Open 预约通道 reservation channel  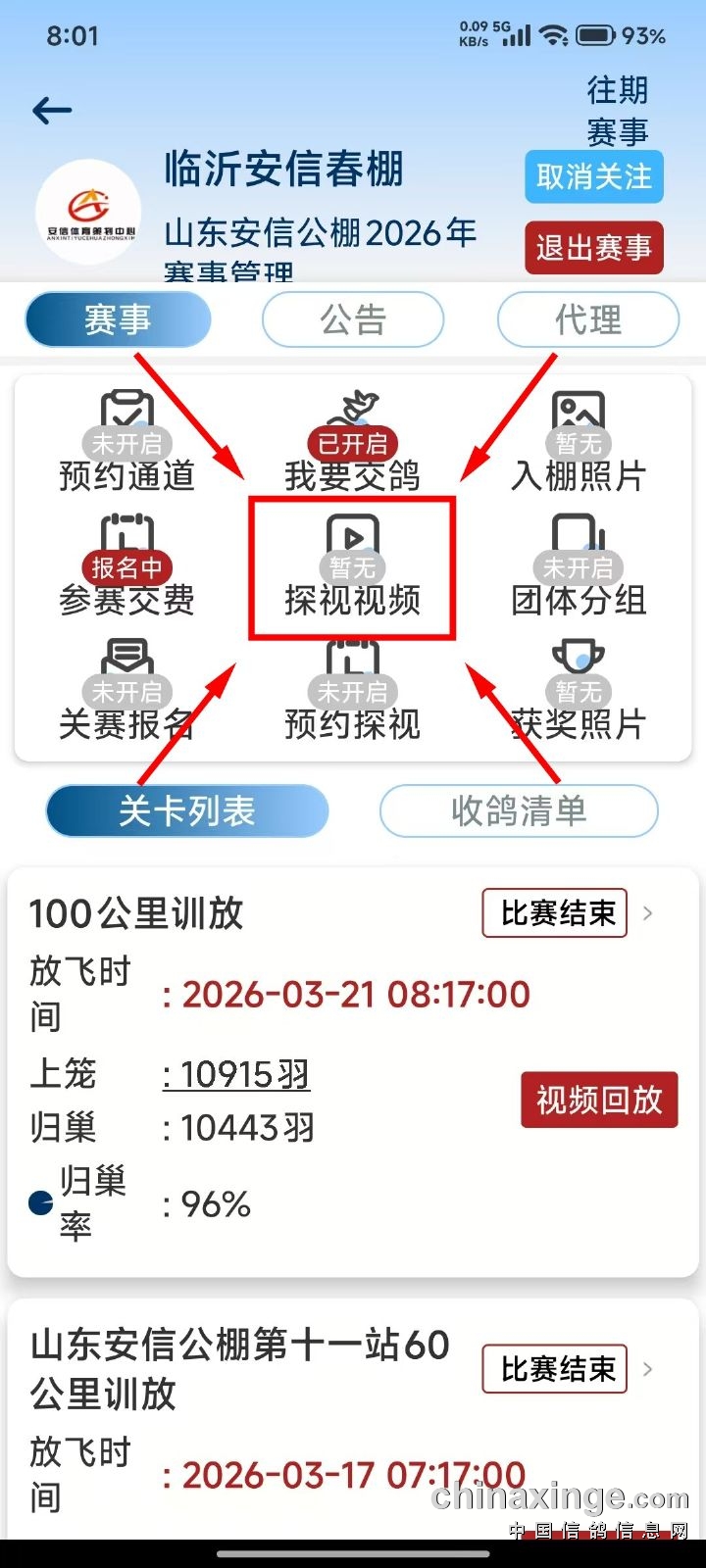(x=127, y=443)
